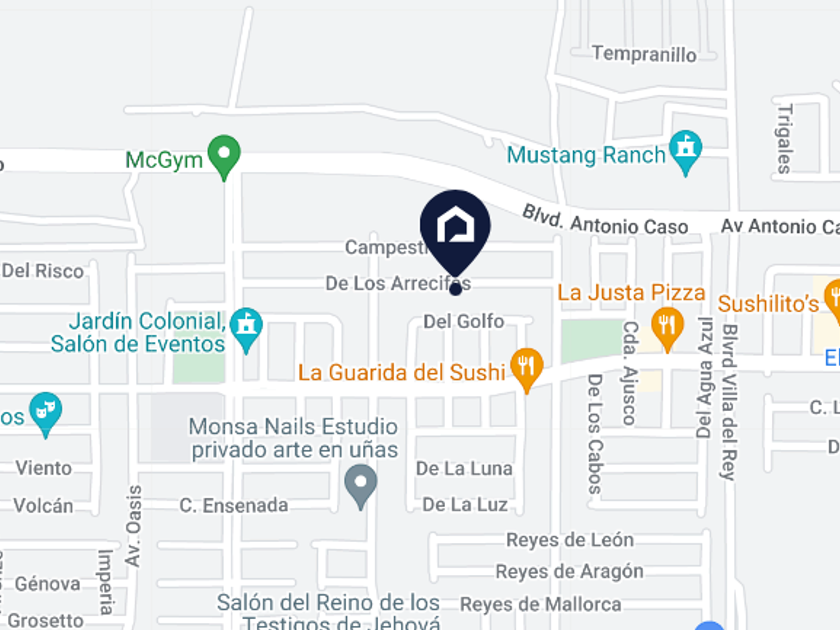Tap the dark property home marker
The image size is (840, 630).
(455, 233)
